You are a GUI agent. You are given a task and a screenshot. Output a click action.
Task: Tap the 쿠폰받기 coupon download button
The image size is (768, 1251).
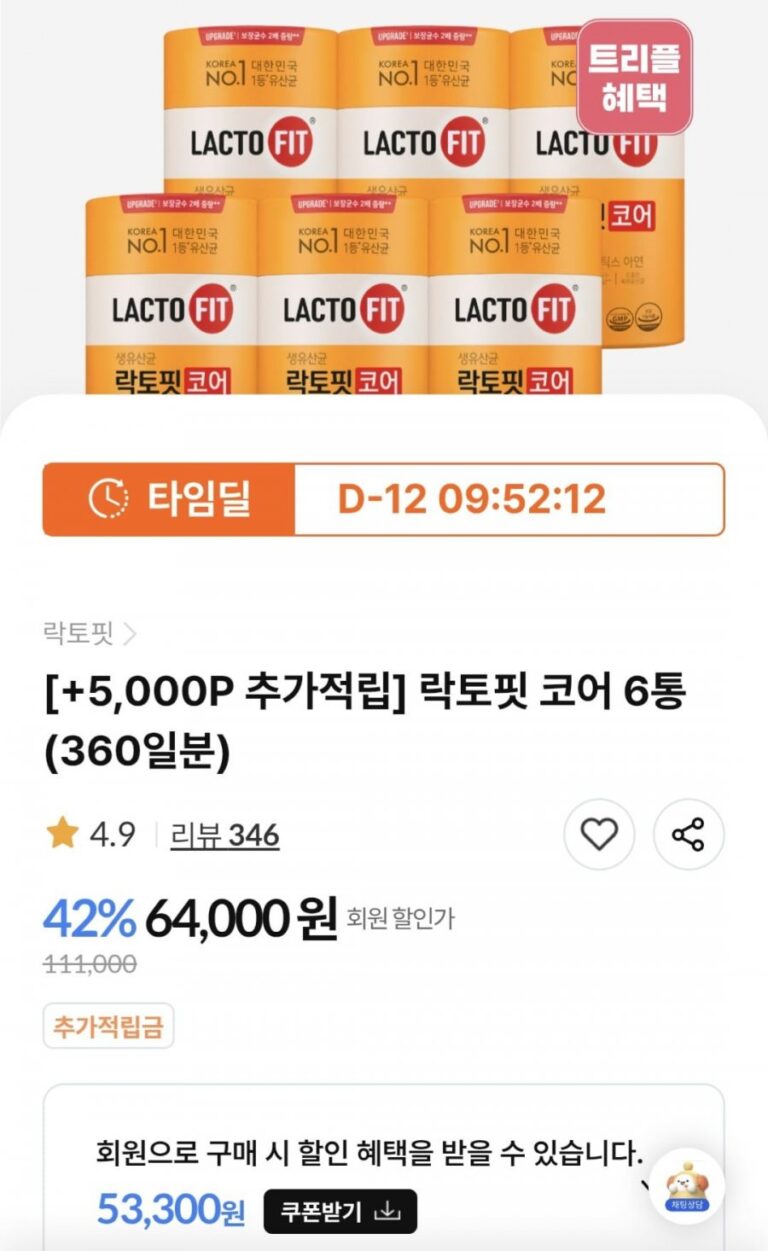pyautogui.click(x=340, y=1211)
